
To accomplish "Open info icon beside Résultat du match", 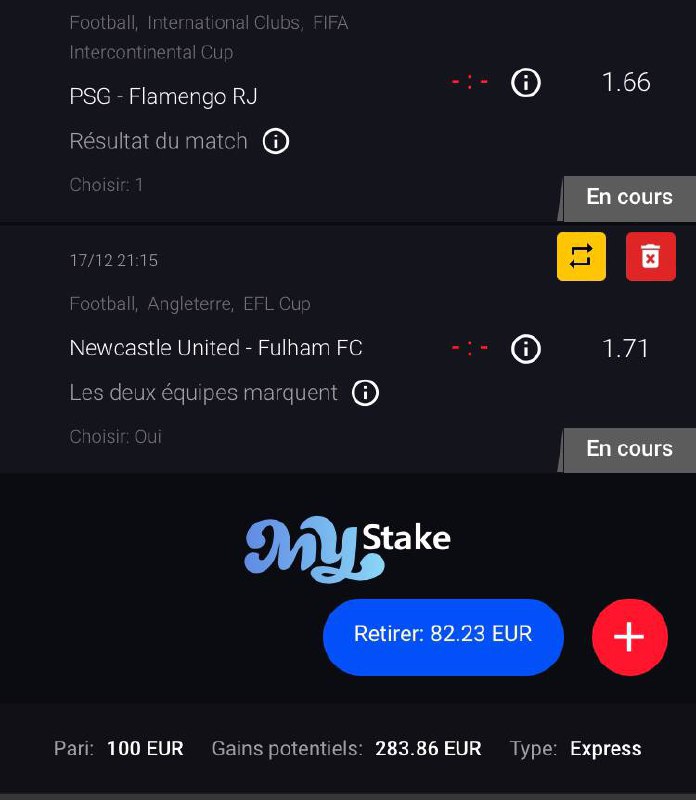I will click(x=276, y=141).
